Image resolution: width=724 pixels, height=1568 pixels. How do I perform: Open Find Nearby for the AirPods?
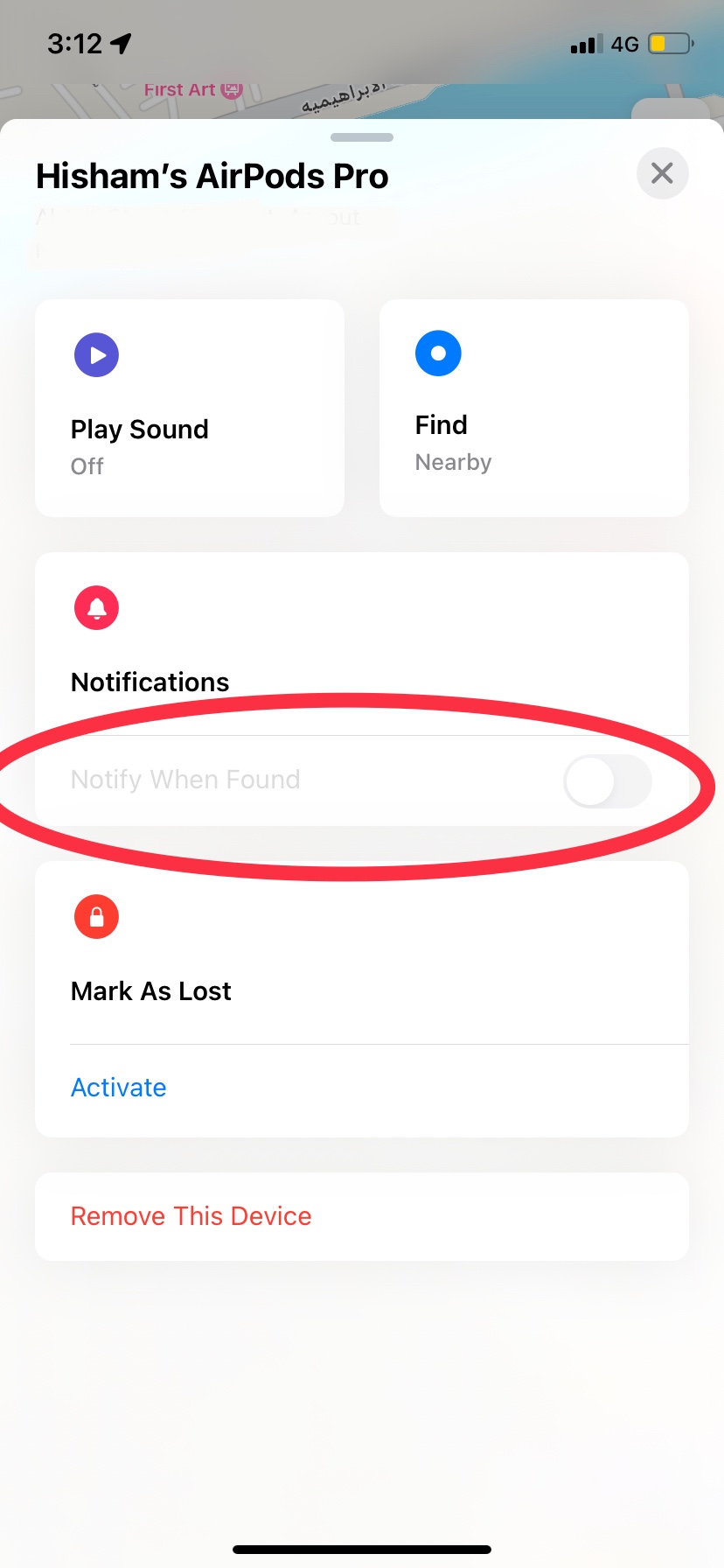(533, 408)
